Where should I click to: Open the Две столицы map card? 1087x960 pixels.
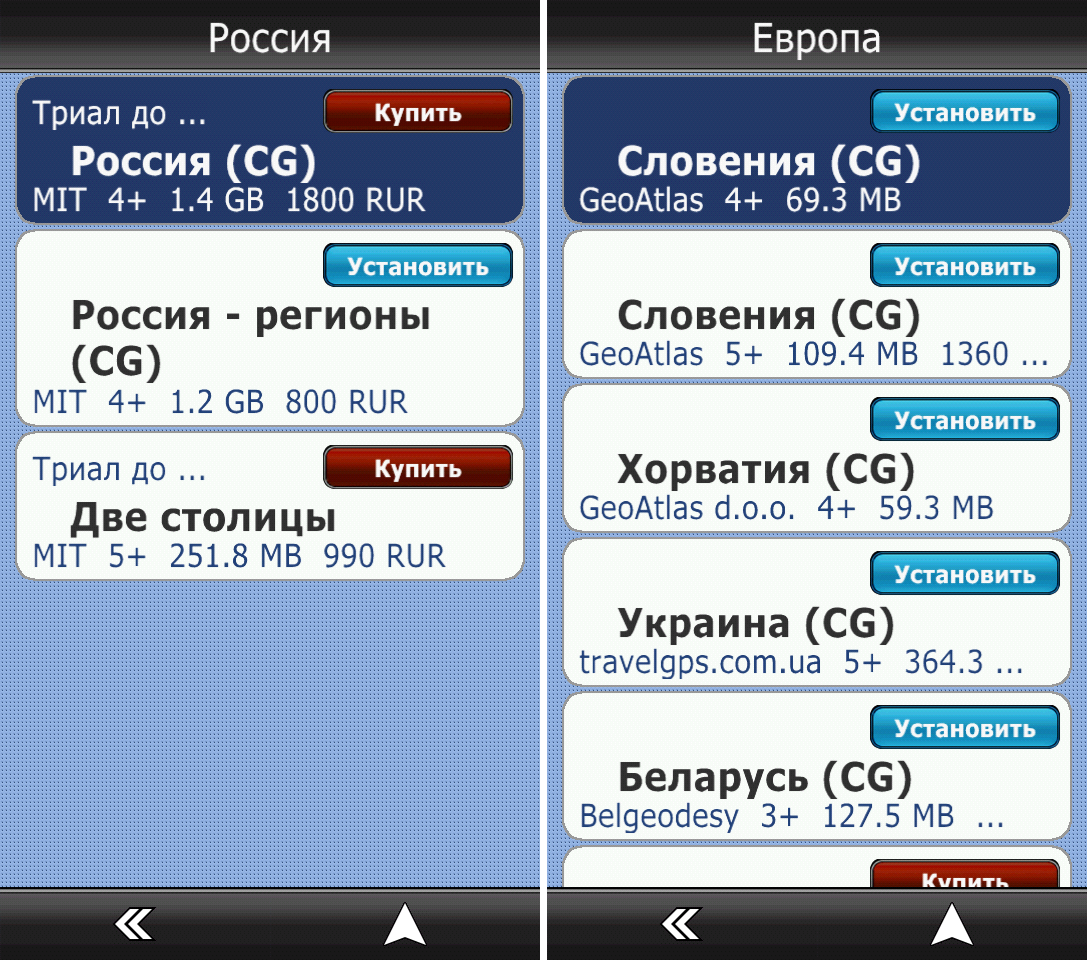200,520
